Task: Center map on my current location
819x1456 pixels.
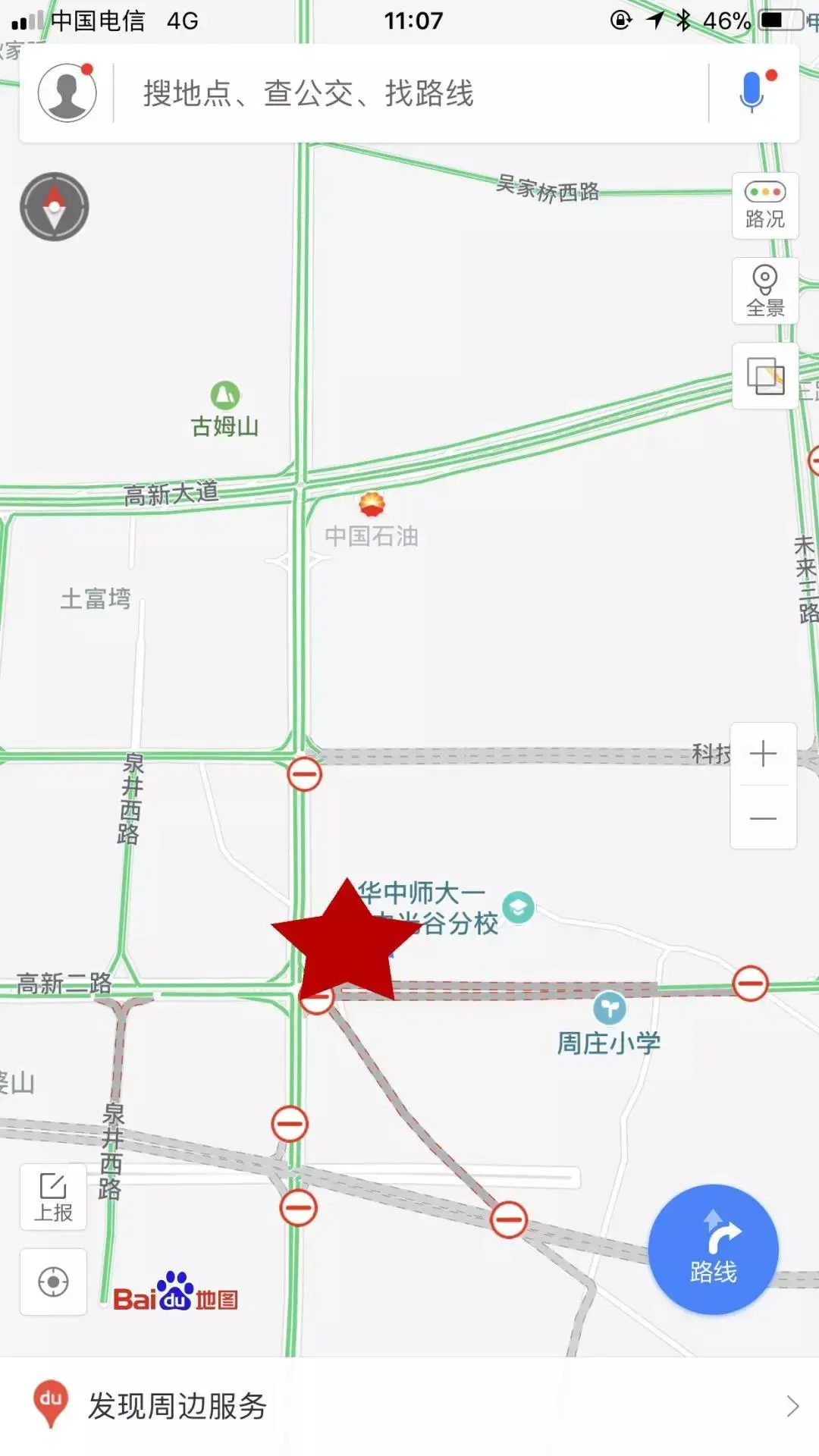Action: [53, 1282]
